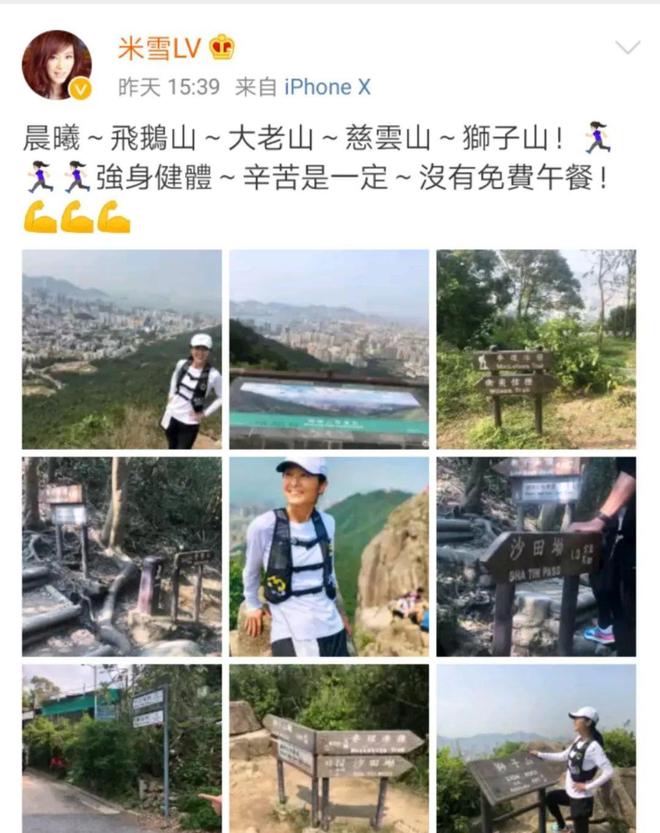Expand the post options chevron
Image resolution: width=660 pixels, height=833 pixels.
coord(627,48)
